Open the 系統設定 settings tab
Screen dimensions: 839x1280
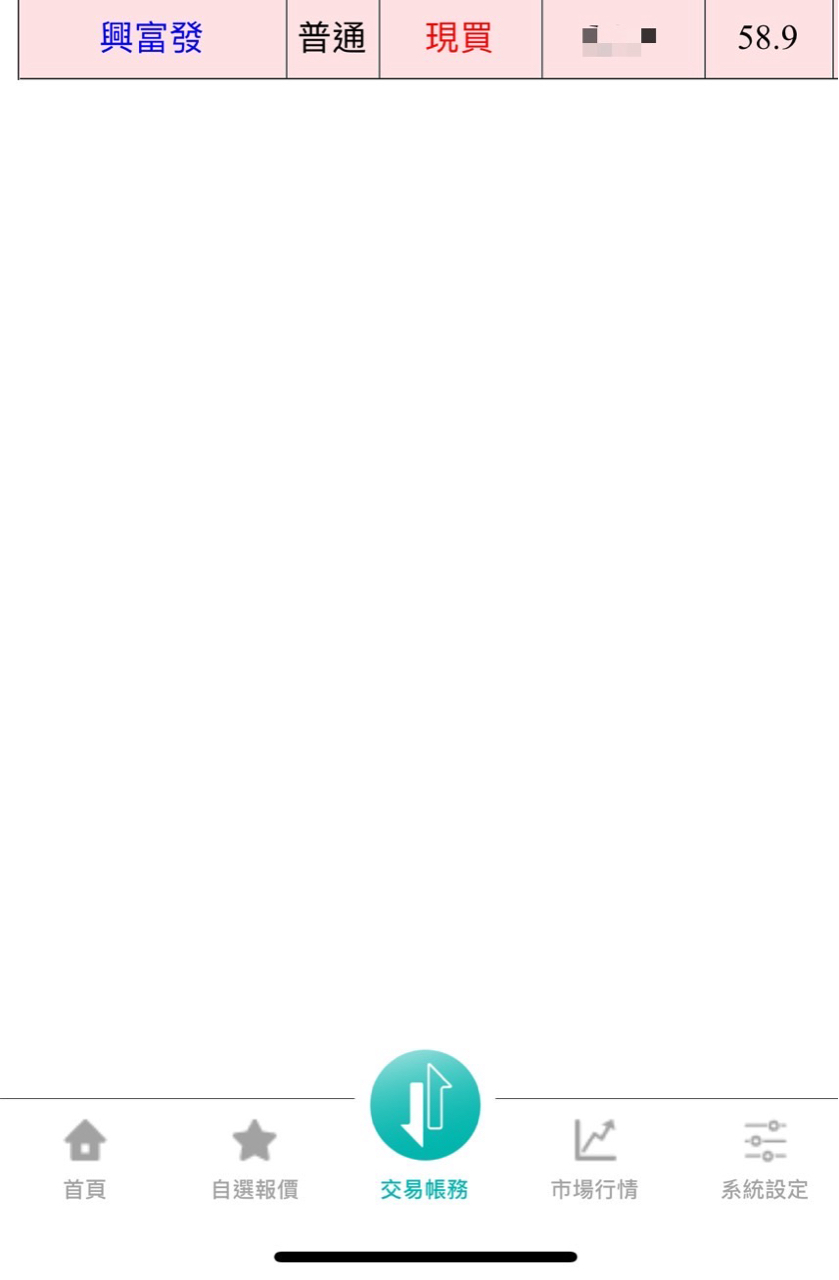(x=765, y=1158)
